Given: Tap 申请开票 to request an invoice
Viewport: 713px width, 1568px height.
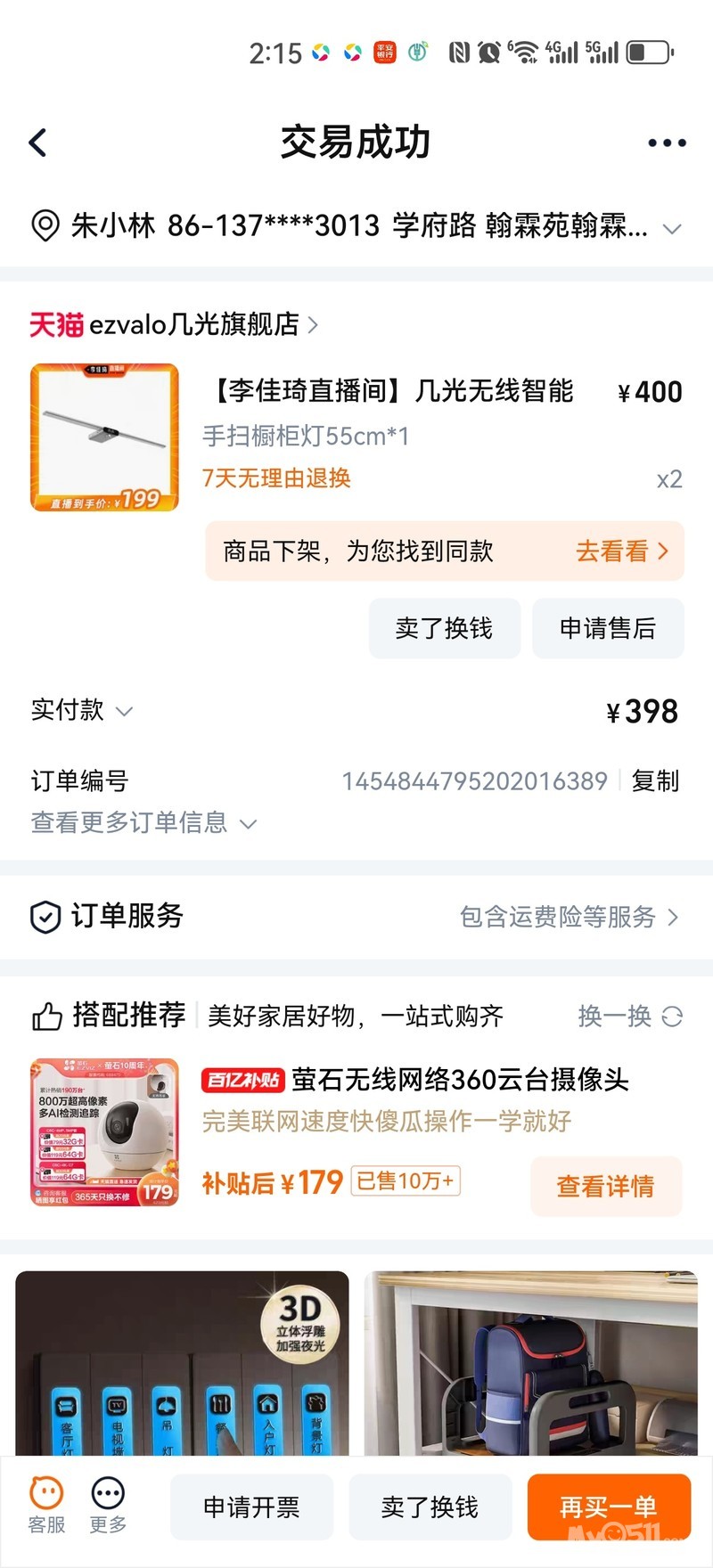Looking at the screenshot, I should (x=251, y=1507).
